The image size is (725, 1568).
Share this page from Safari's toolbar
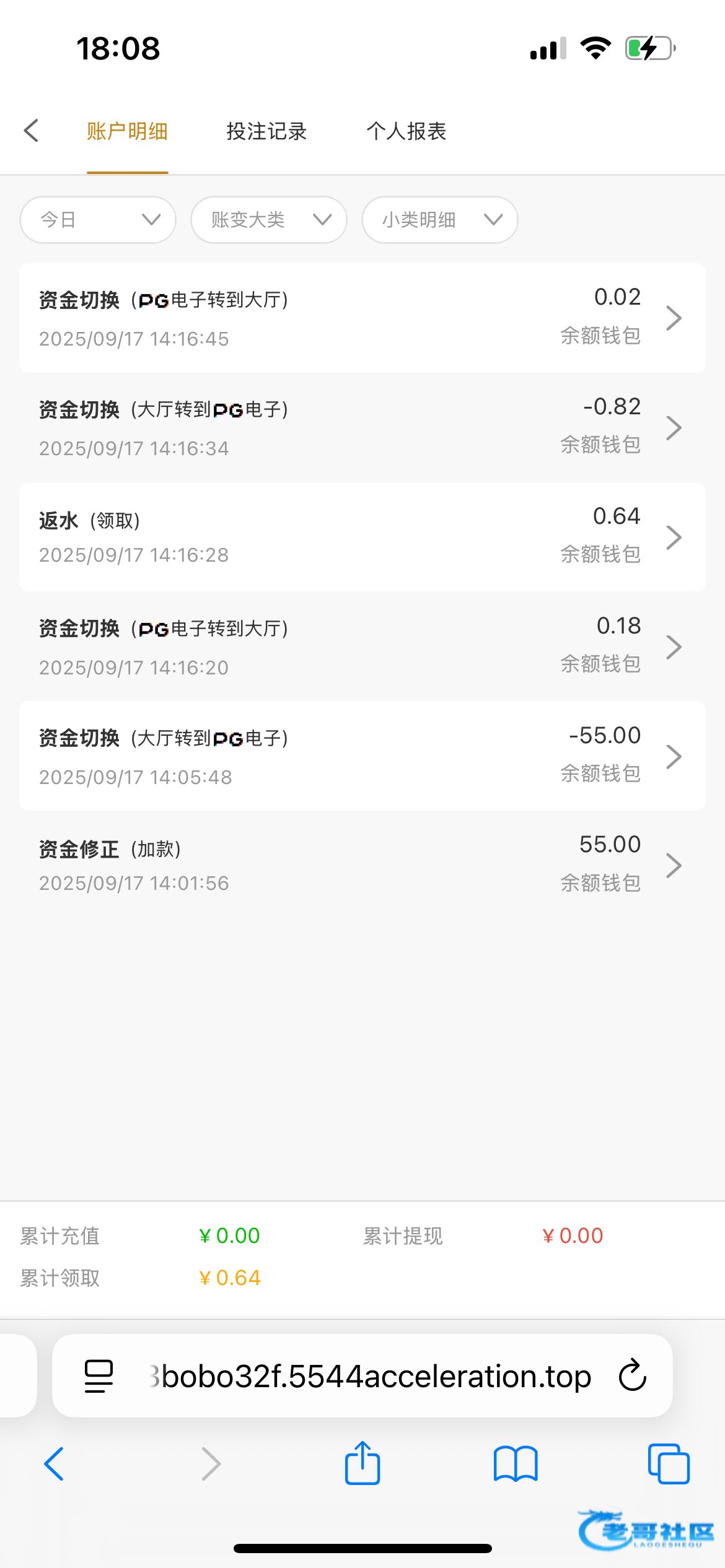click(362, 1463)
